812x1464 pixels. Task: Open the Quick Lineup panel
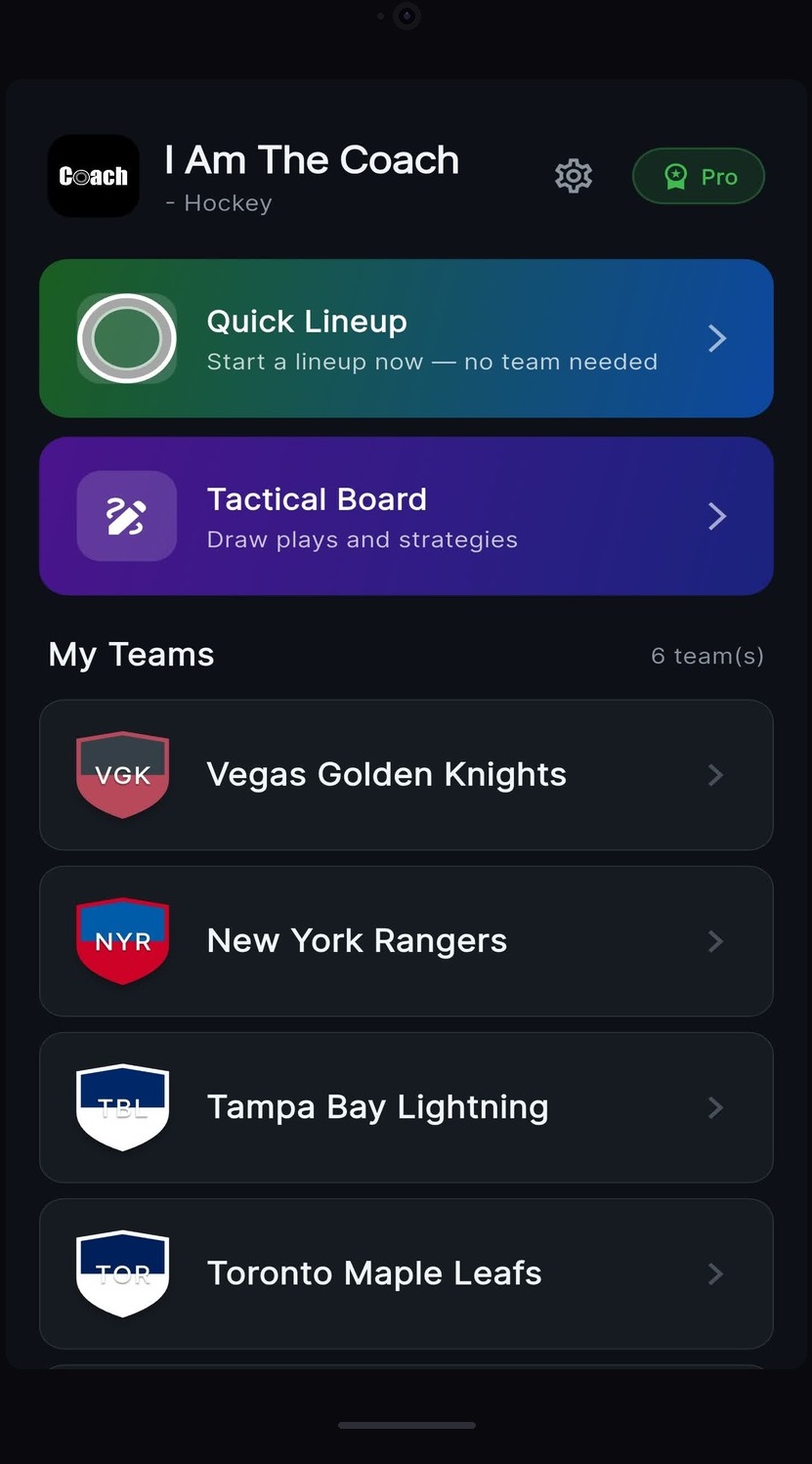(406, 338)
